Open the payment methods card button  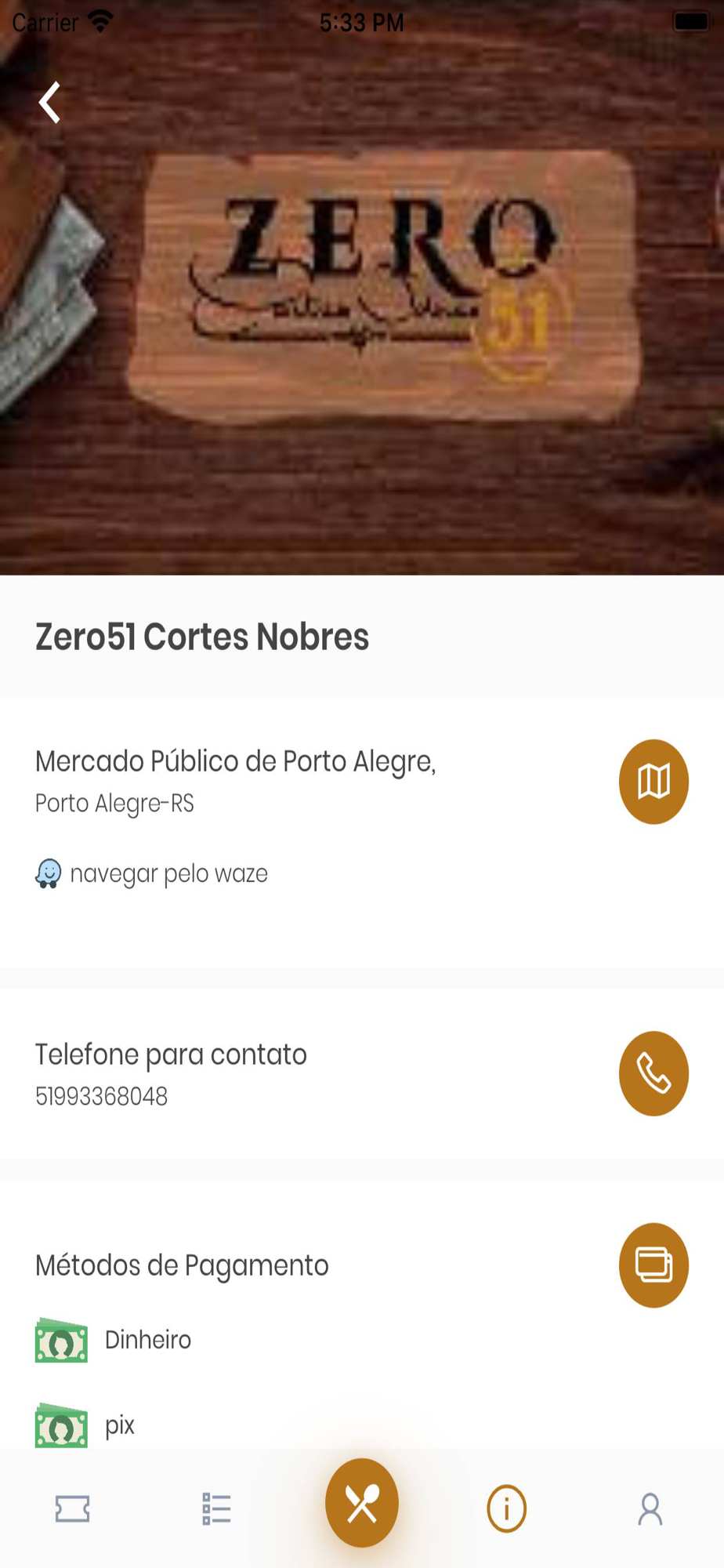(x=653, y=1265)
